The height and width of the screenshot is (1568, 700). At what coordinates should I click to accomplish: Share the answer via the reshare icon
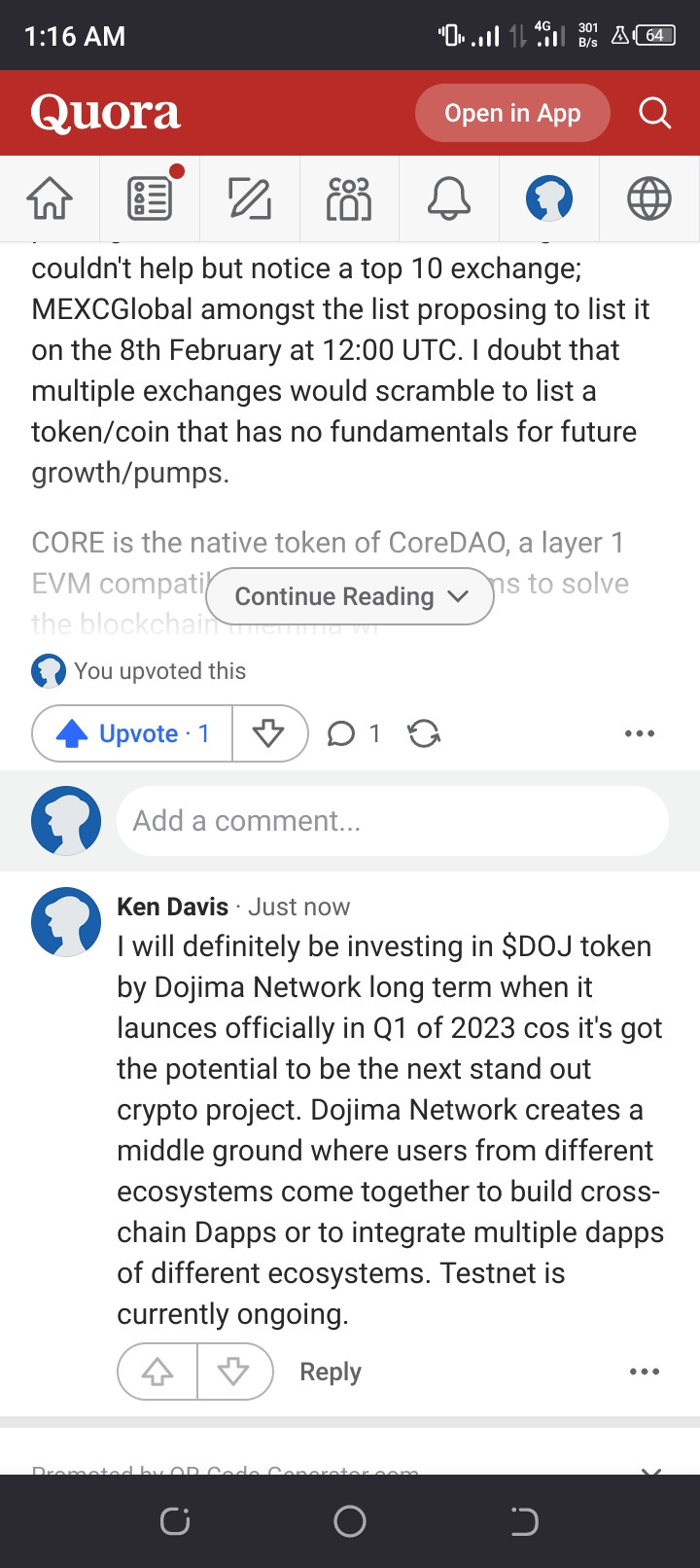tap(424, 733)
